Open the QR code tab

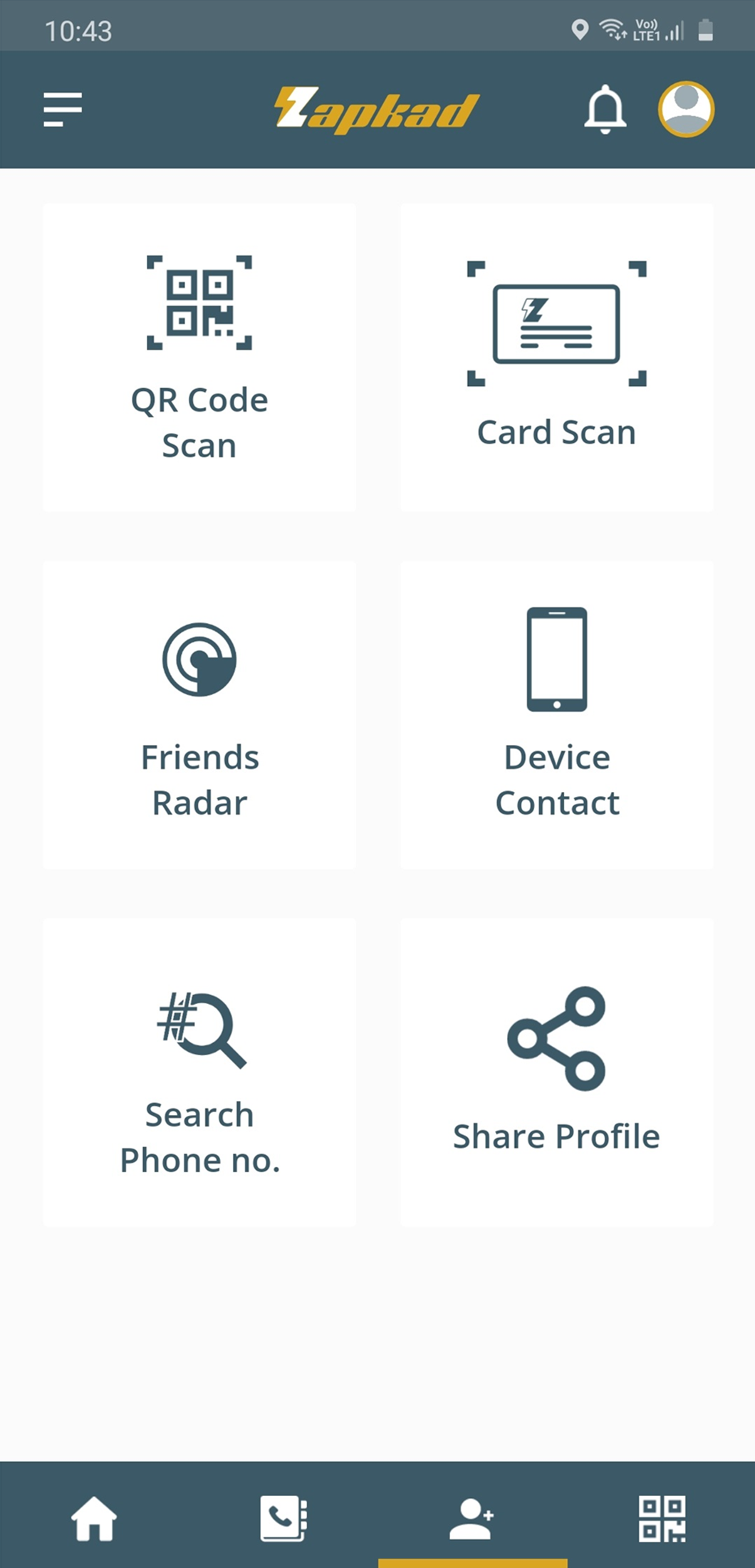coord(662,1518)
